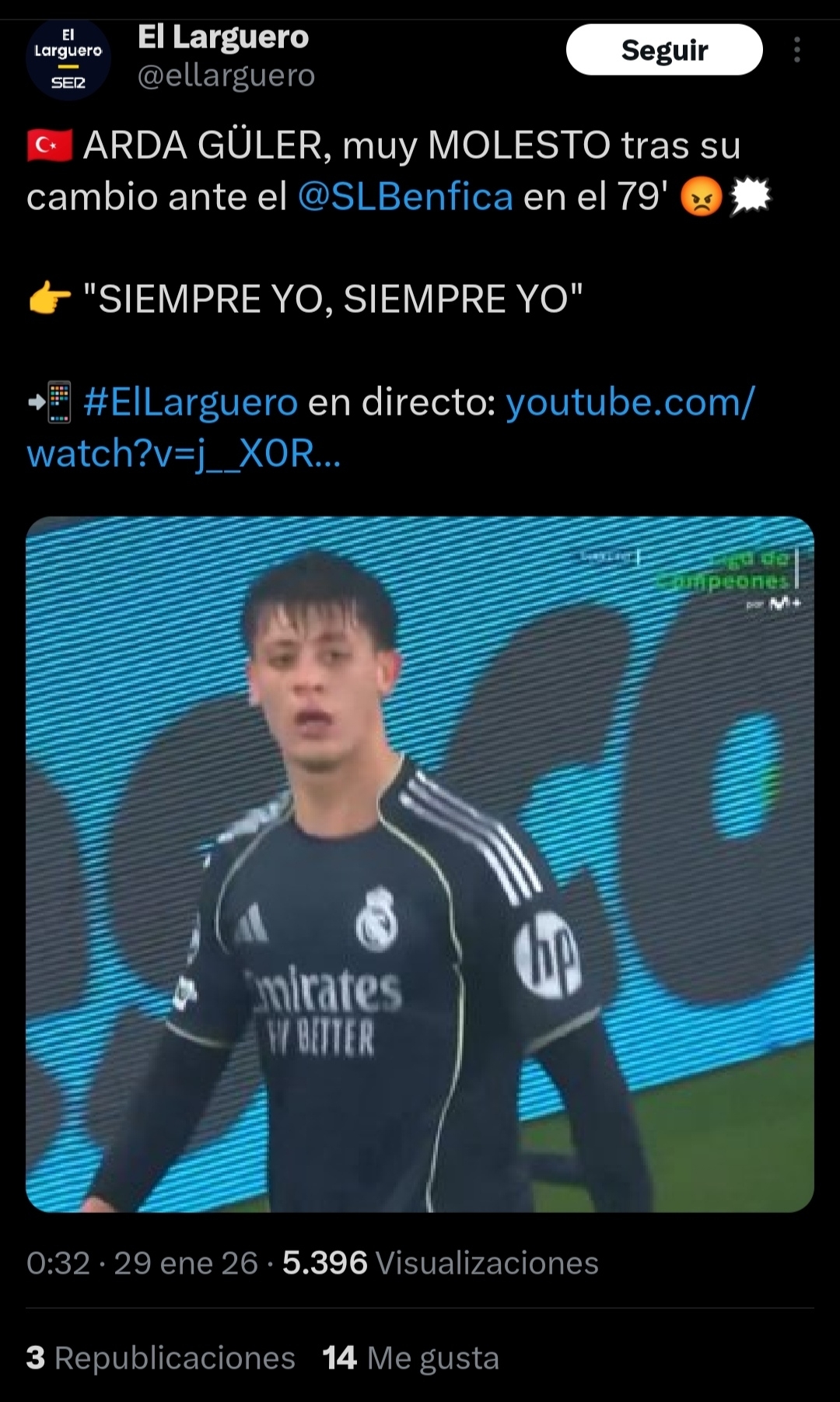Follow El Larguero with the Seguir button

tap(663, 50)
